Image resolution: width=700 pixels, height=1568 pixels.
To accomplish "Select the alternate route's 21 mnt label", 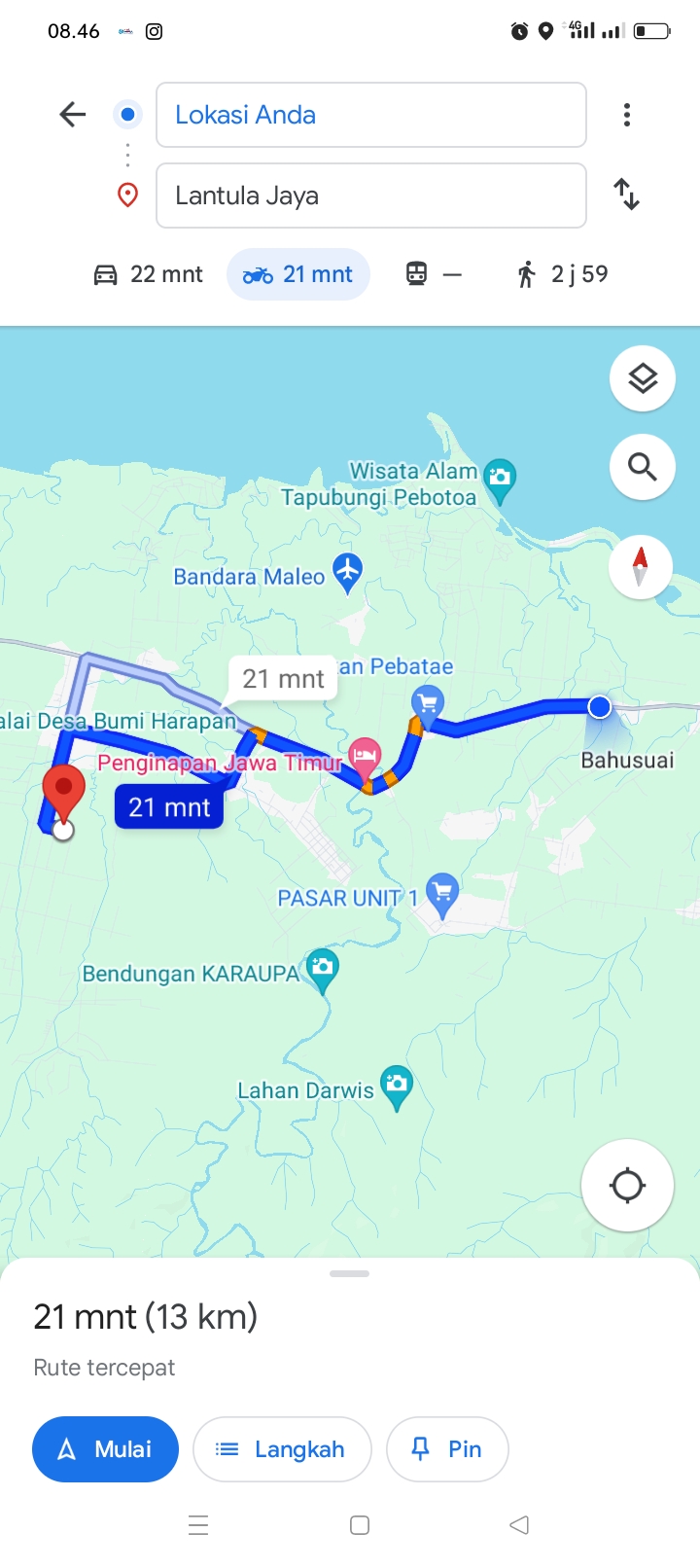I will pyautogui.click(x=283, y=679).
